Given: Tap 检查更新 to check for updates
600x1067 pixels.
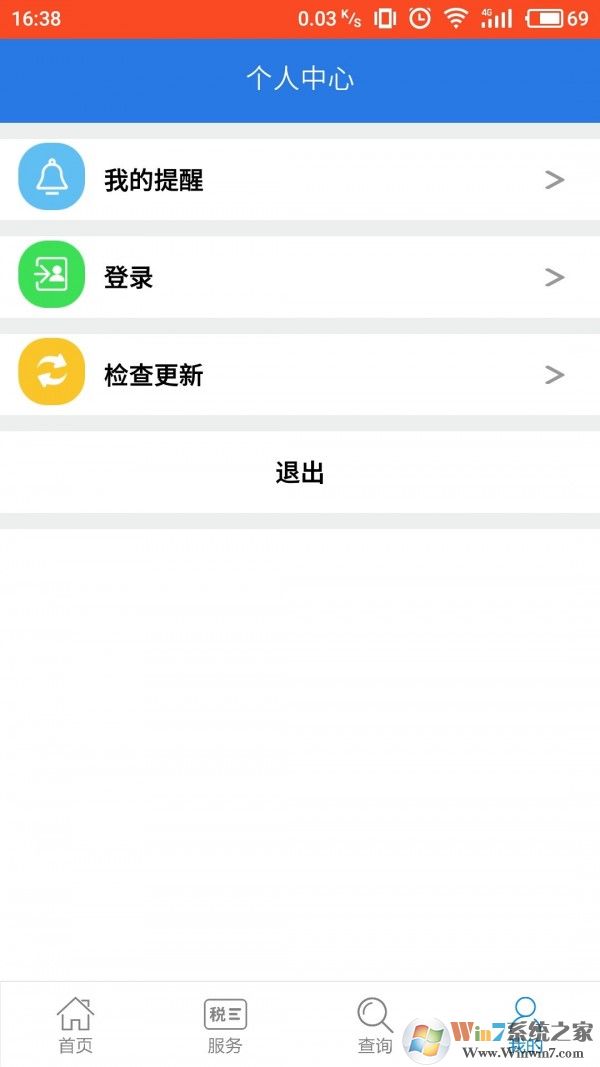Looking at the screenshot, I should 300,375.
